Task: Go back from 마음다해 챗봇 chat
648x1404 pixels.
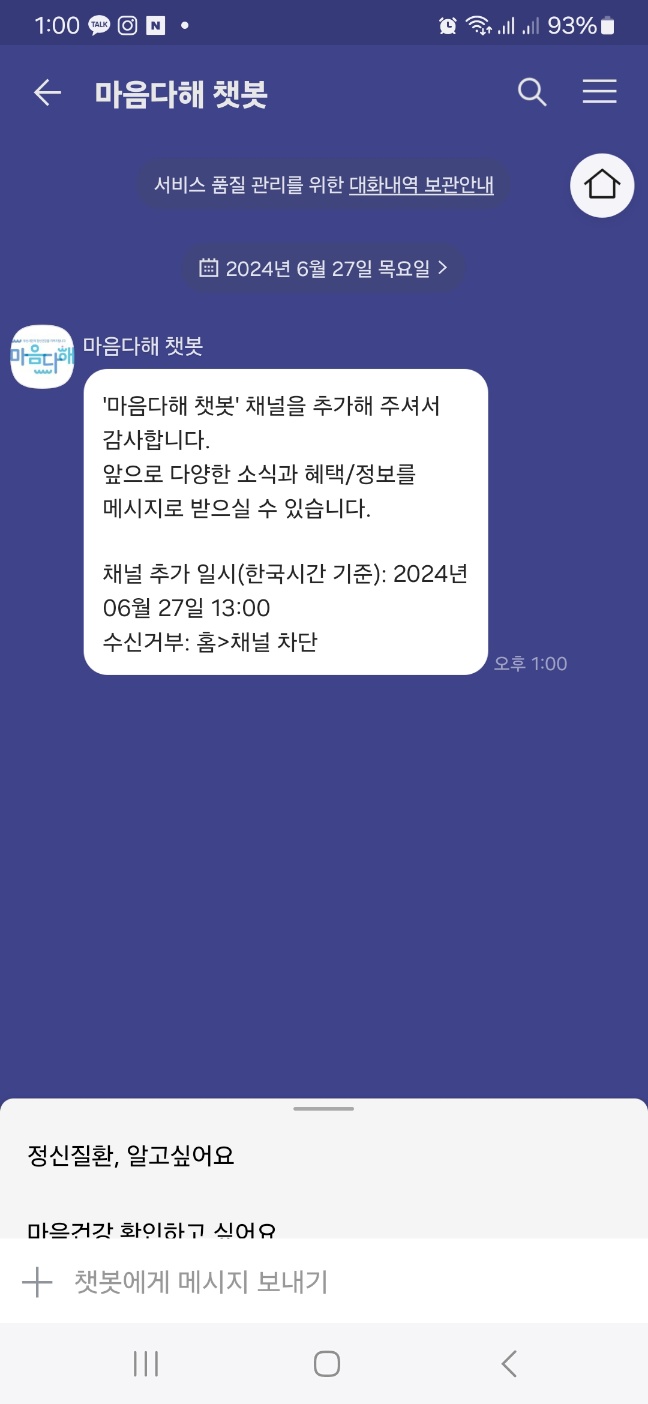Action: click(x=47, y=93)
